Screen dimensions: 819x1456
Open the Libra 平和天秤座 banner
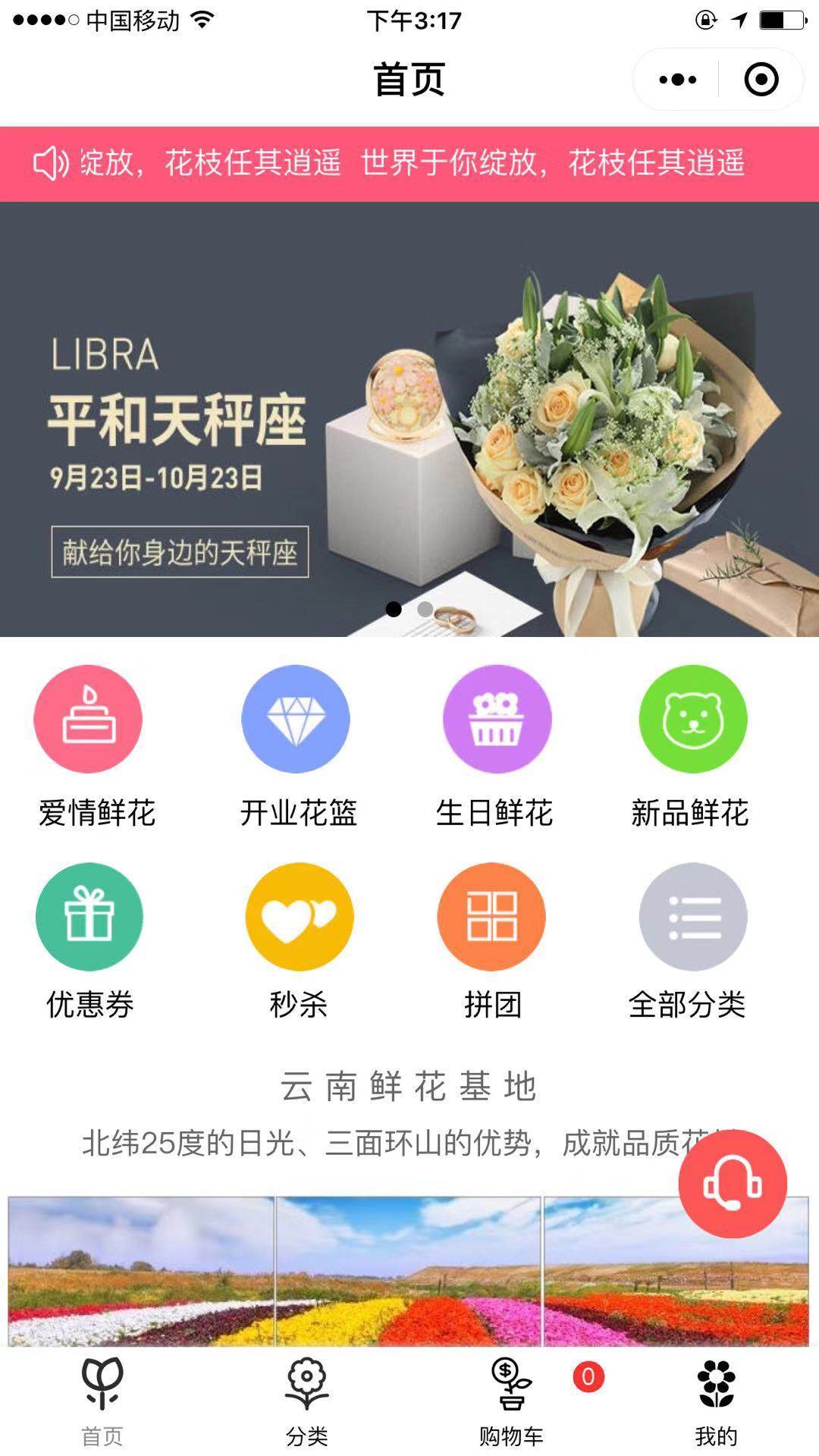(409, 419)
